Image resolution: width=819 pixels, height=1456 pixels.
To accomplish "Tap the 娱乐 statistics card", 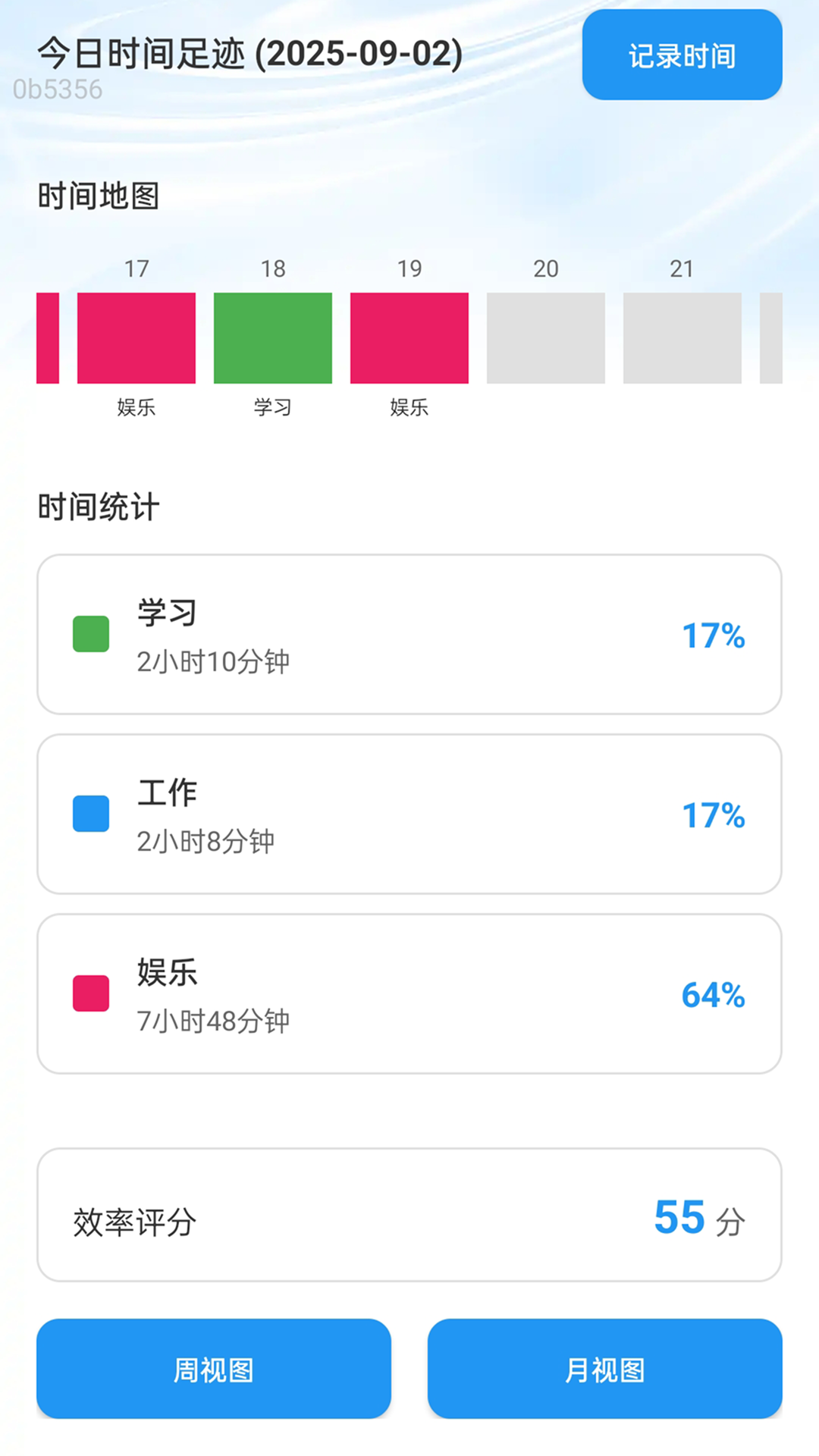I will coord(409,995).
